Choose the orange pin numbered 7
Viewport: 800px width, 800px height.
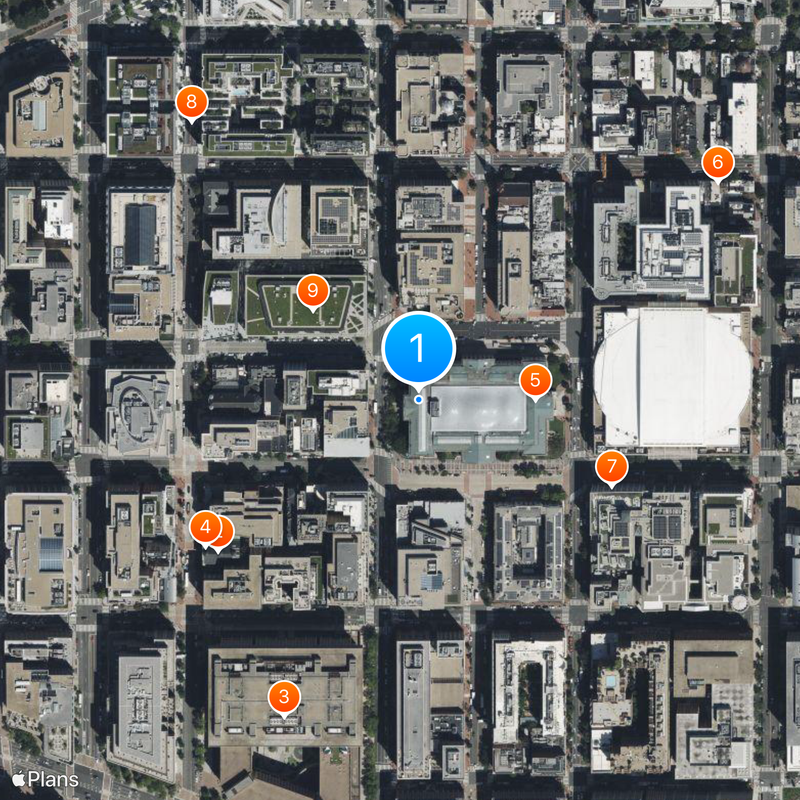[611, 466]
